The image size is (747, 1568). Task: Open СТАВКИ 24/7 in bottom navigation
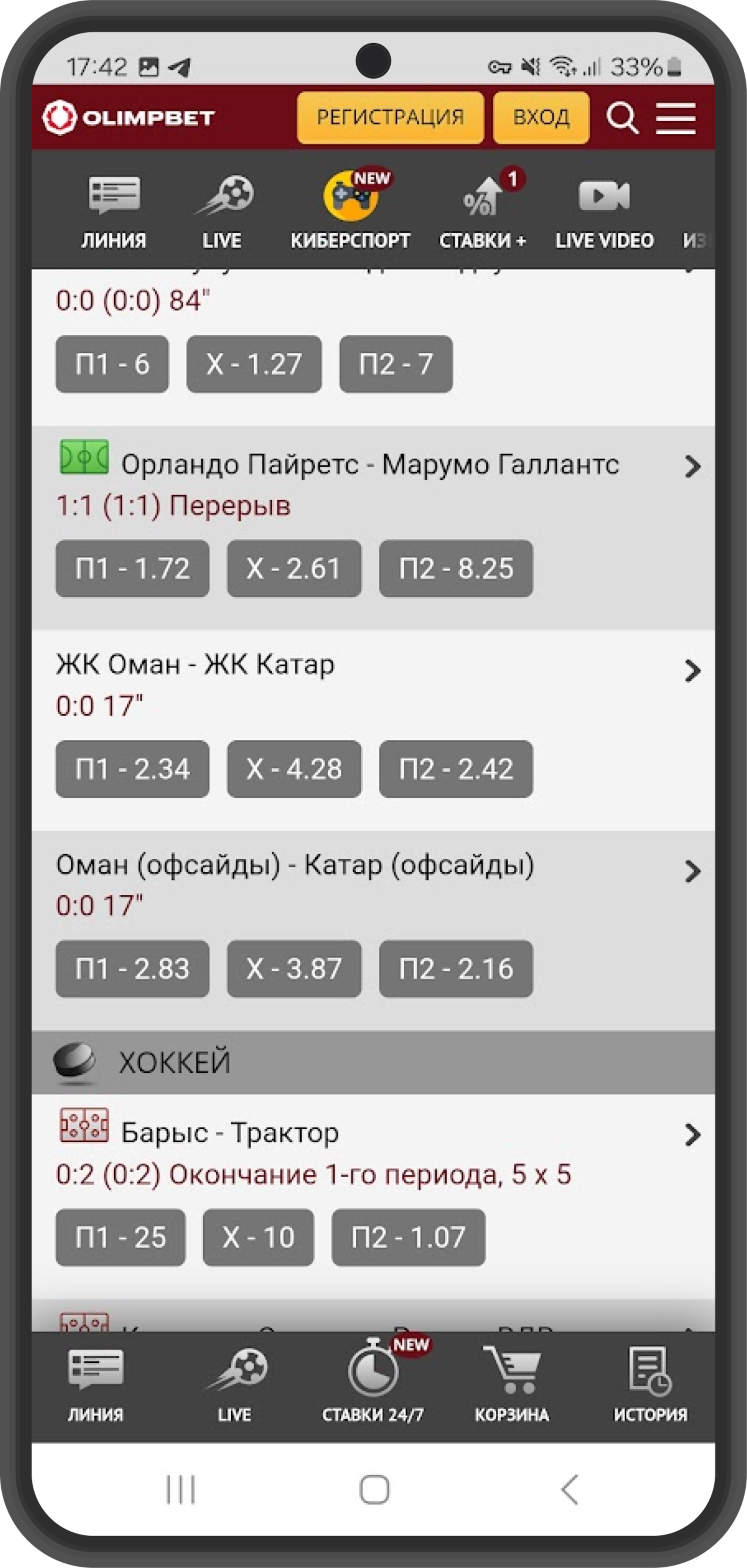pyautogui.click(x=373, y=1381)
